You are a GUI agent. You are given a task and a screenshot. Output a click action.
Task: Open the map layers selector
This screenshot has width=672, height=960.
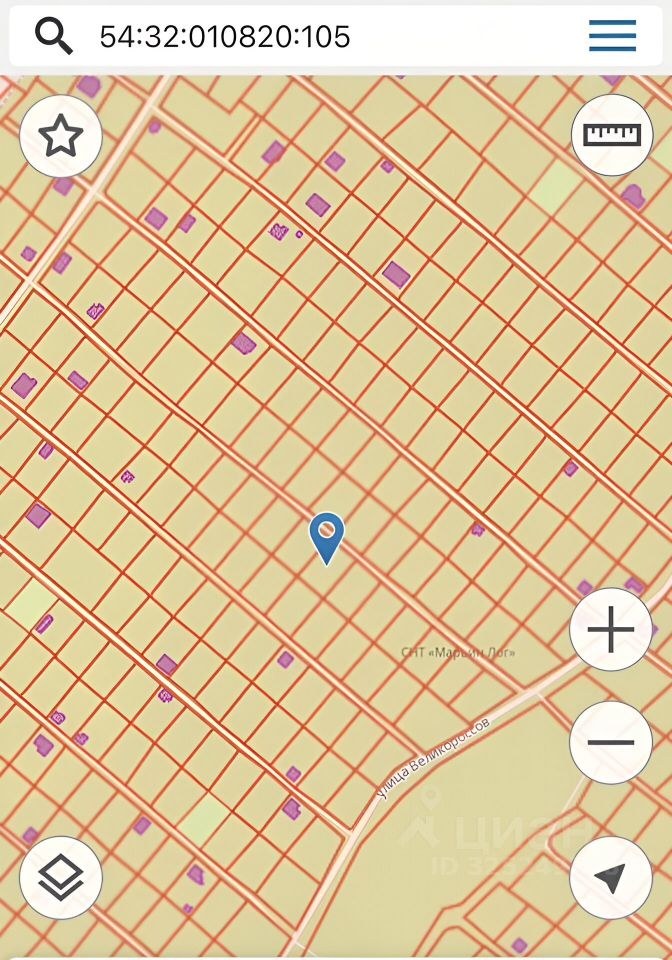coord(61,878)
